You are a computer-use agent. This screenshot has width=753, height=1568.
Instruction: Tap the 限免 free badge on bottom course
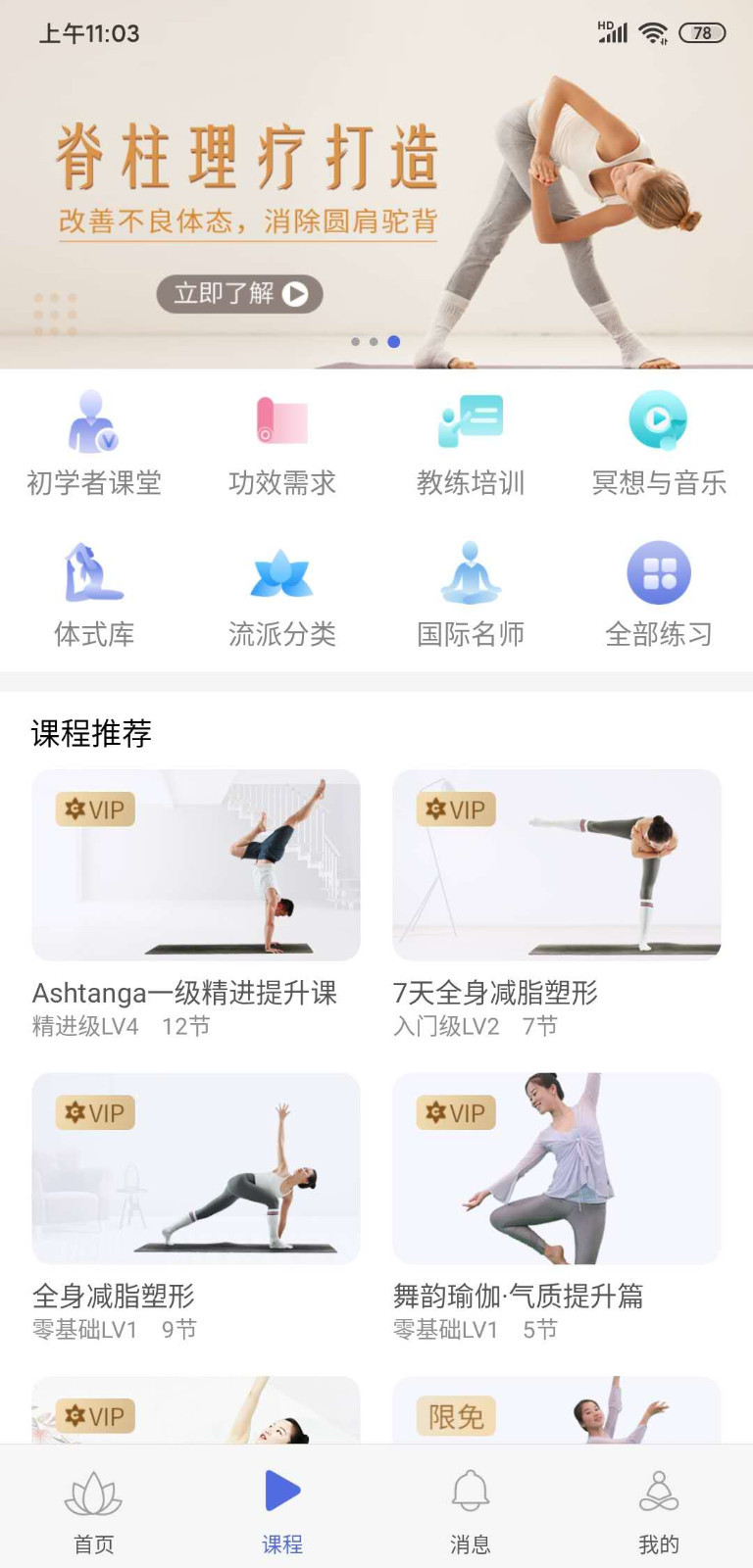click(x=456, y=1416)
